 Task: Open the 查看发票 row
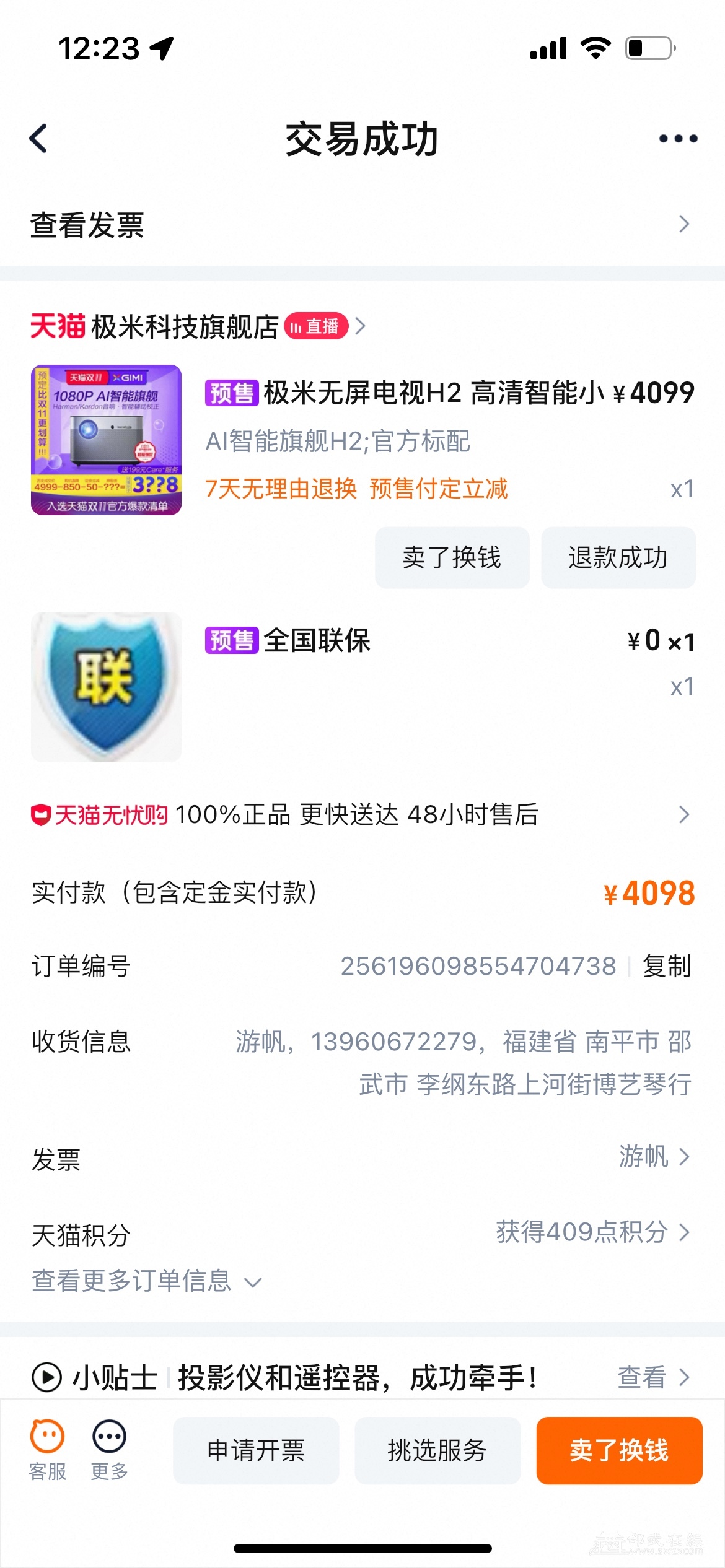(x=362, y=225)
